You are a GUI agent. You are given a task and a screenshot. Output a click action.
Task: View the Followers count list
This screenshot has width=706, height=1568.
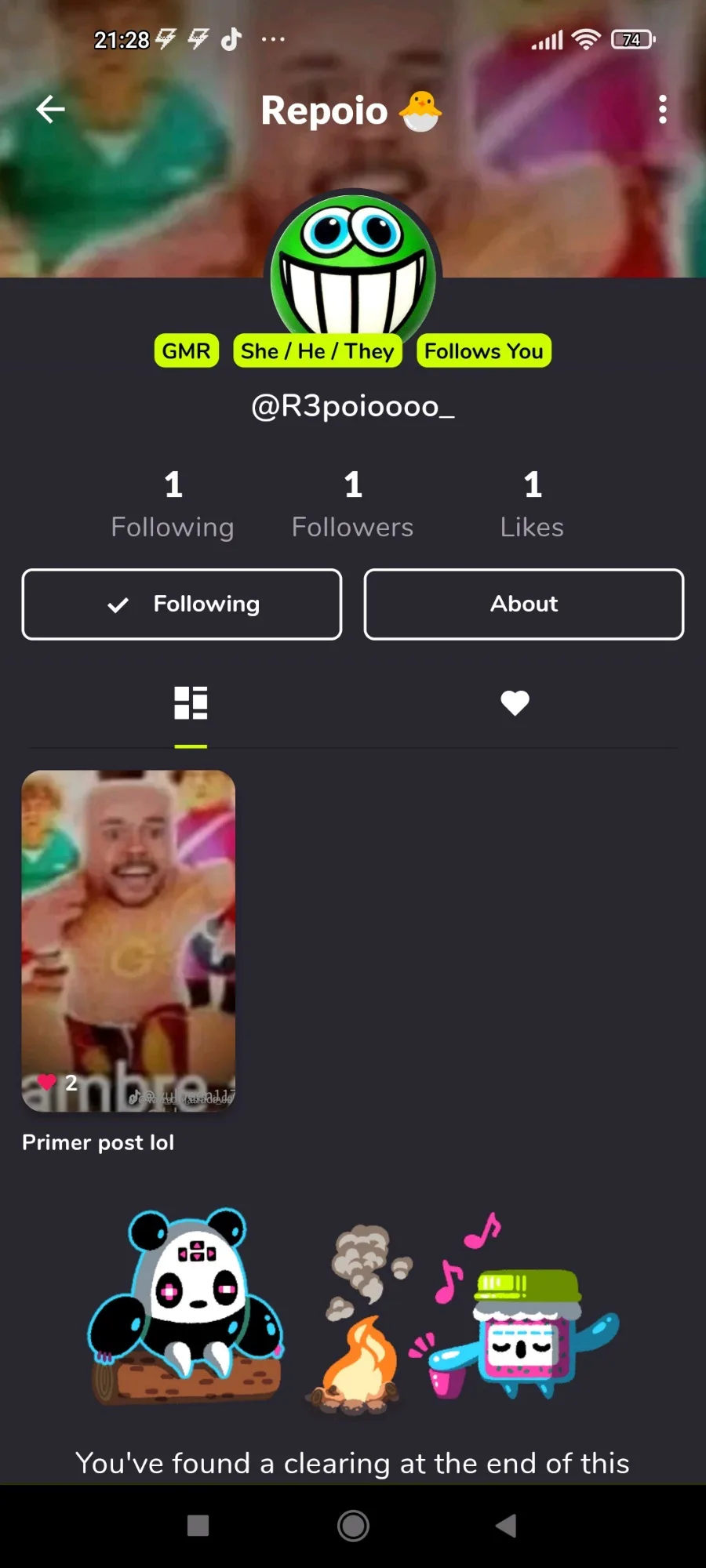tap(353, 504)
